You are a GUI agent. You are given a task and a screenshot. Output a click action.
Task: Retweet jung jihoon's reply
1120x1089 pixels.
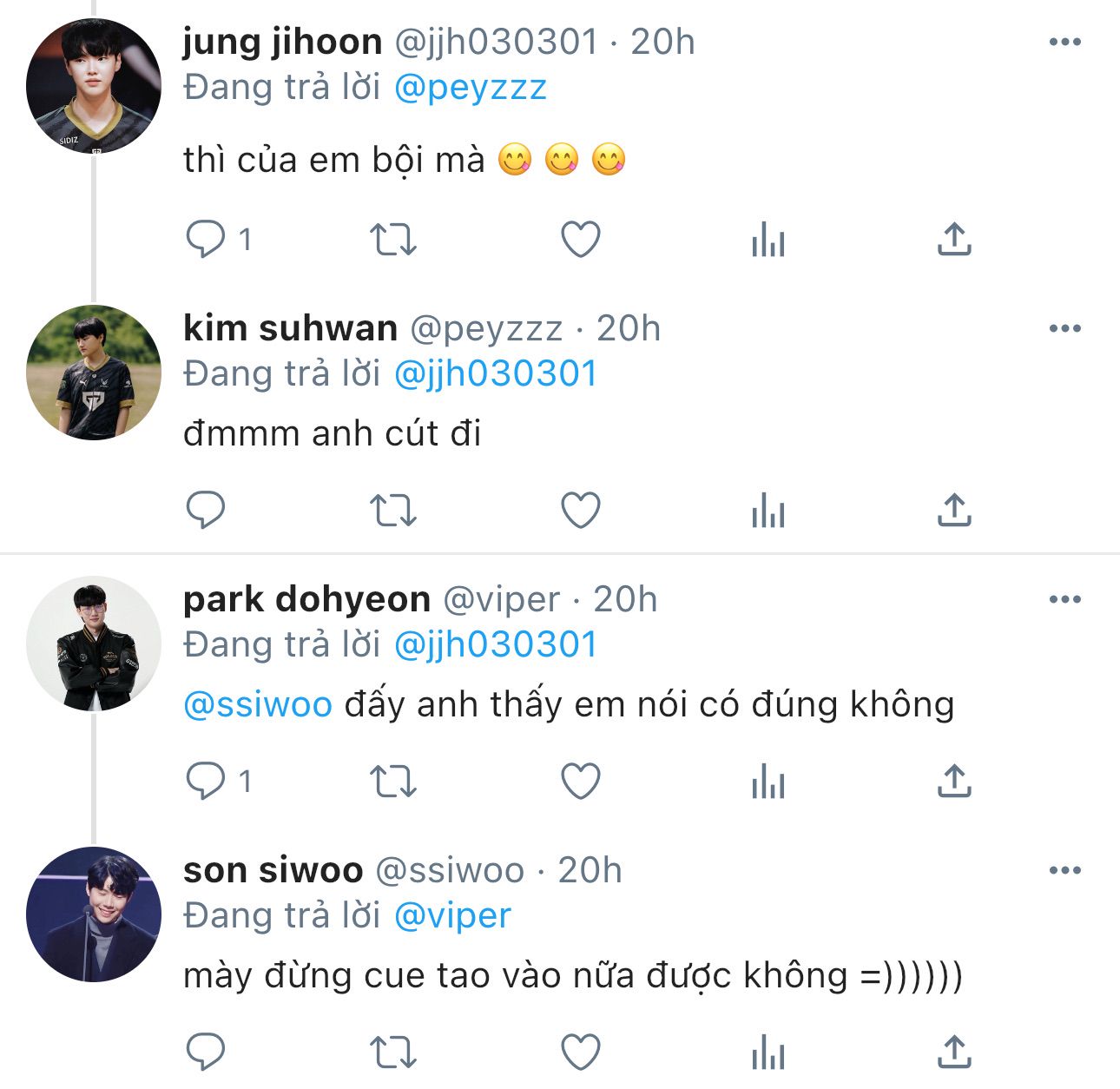pyautogui.click(x=393, y=239)
